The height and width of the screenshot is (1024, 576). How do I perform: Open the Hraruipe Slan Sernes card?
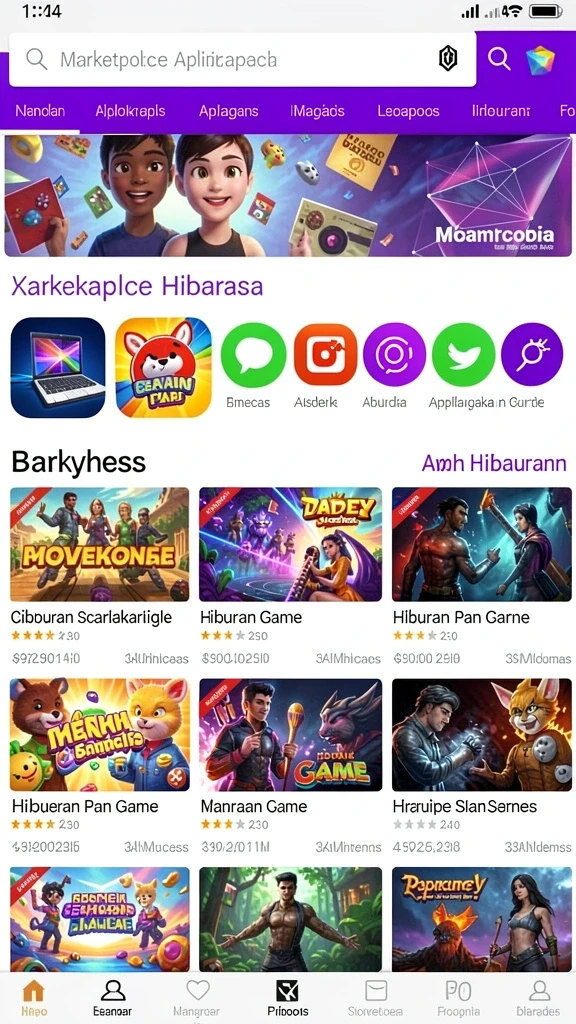482,766
